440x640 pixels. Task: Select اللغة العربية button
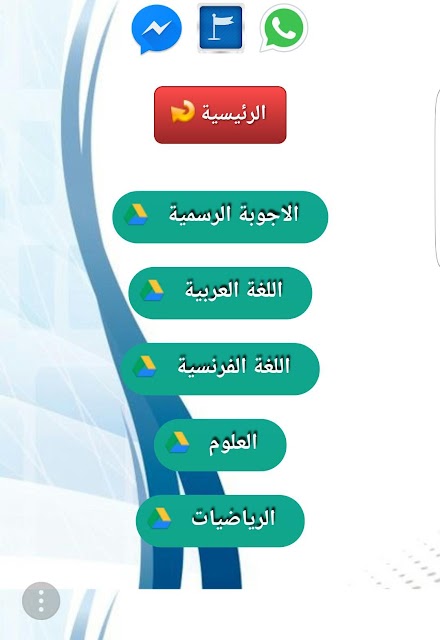(220, 293)
